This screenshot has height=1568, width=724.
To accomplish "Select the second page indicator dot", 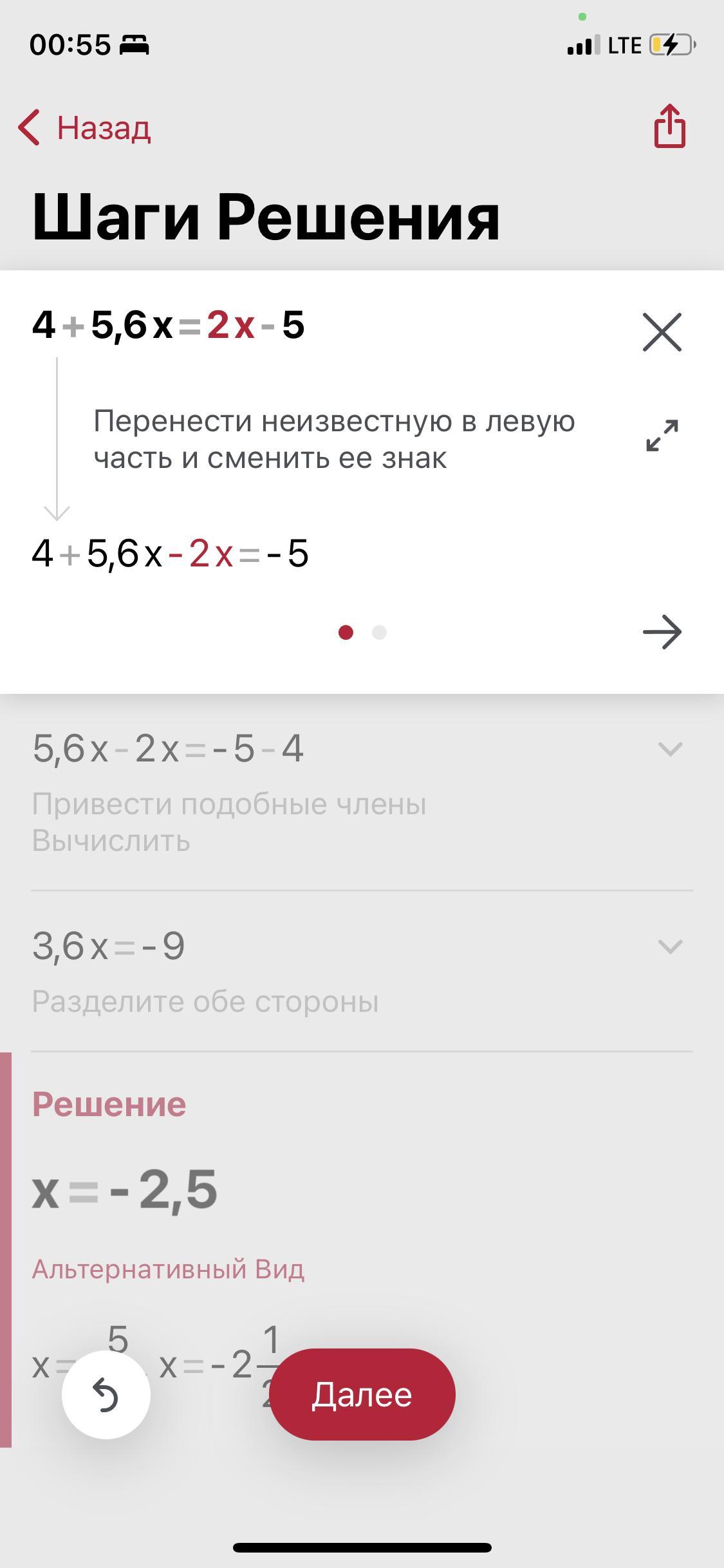I will click(x=380, y=633).
